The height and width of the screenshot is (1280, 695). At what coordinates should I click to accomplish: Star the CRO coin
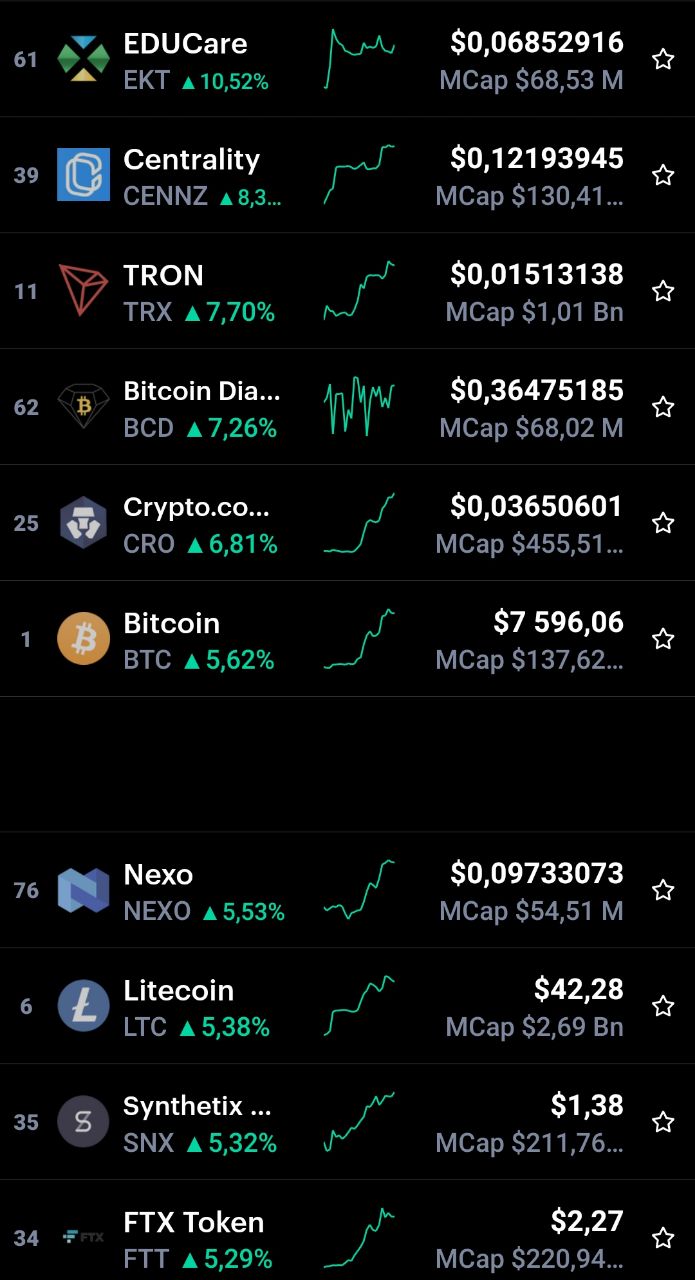point(663,523)
